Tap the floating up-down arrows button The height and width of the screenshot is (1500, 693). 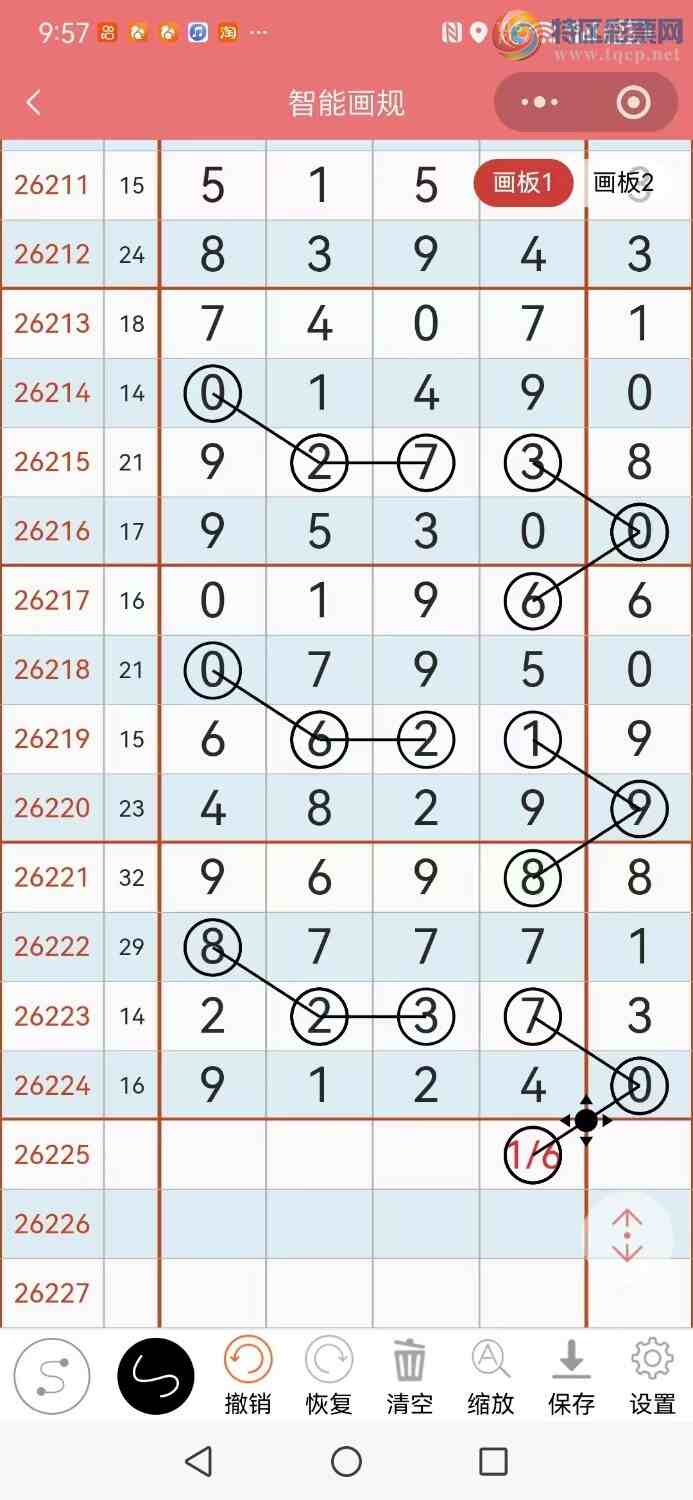627,1236
